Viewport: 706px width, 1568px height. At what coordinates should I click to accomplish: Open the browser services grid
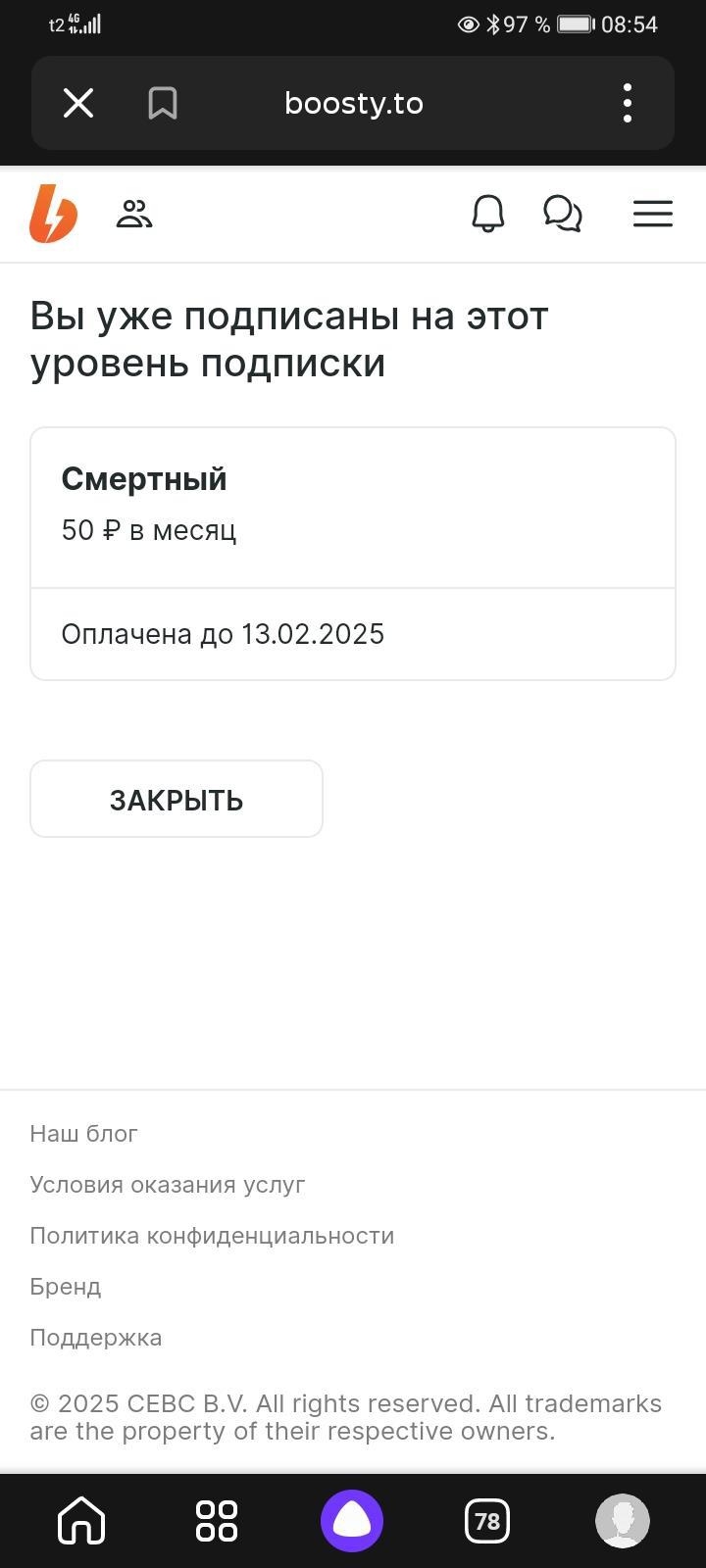pyautogui.click(x=217, y=1521)
